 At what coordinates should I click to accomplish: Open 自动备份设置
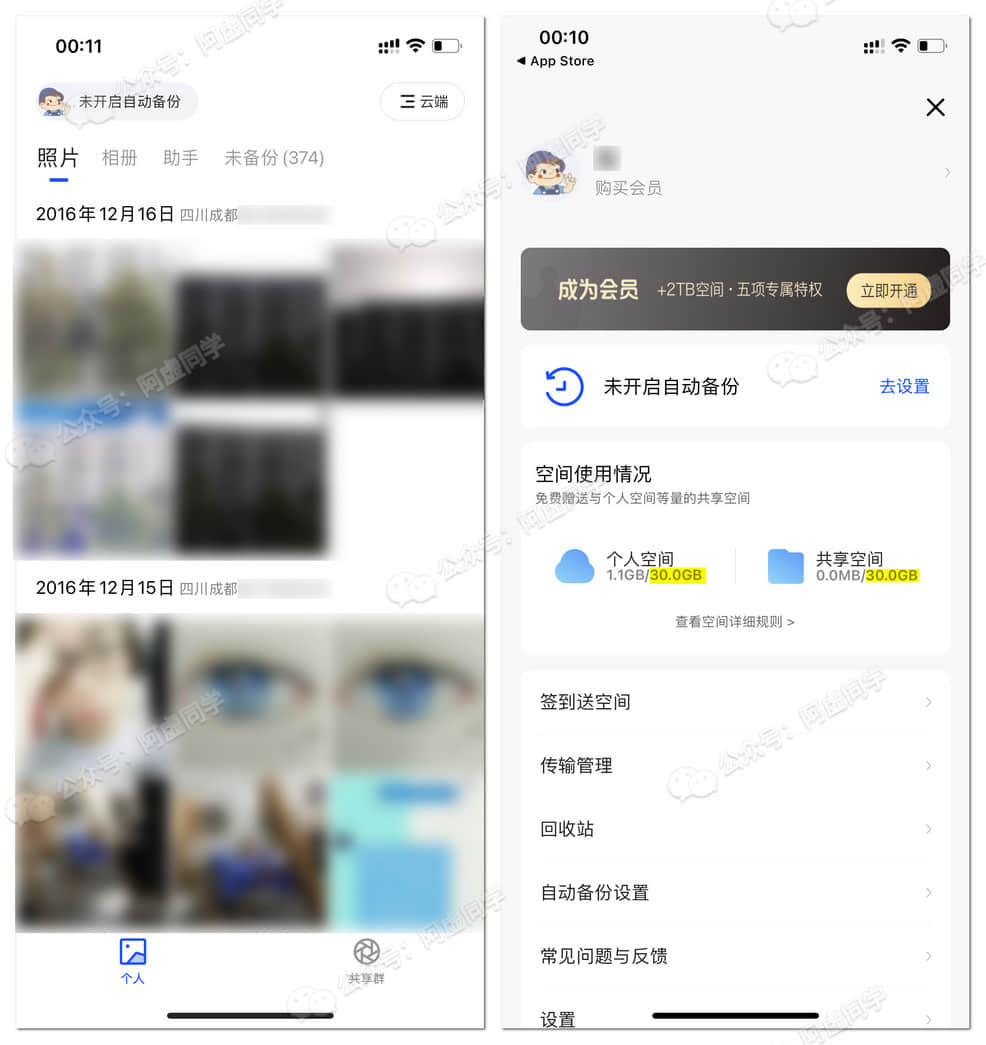pos(735,893)
